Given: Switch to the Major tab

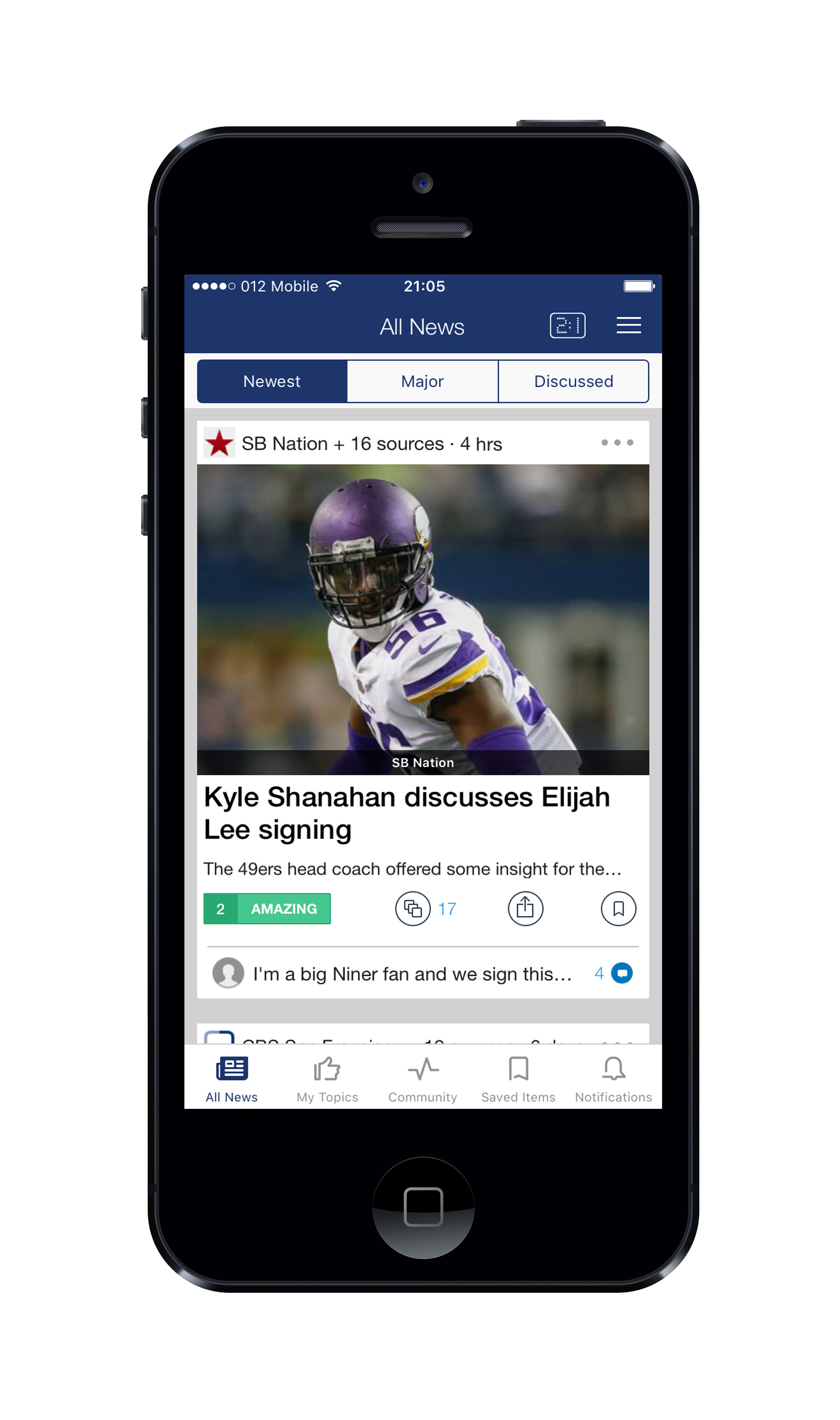Looking at the screenshot, I should [x=422, y=381].
